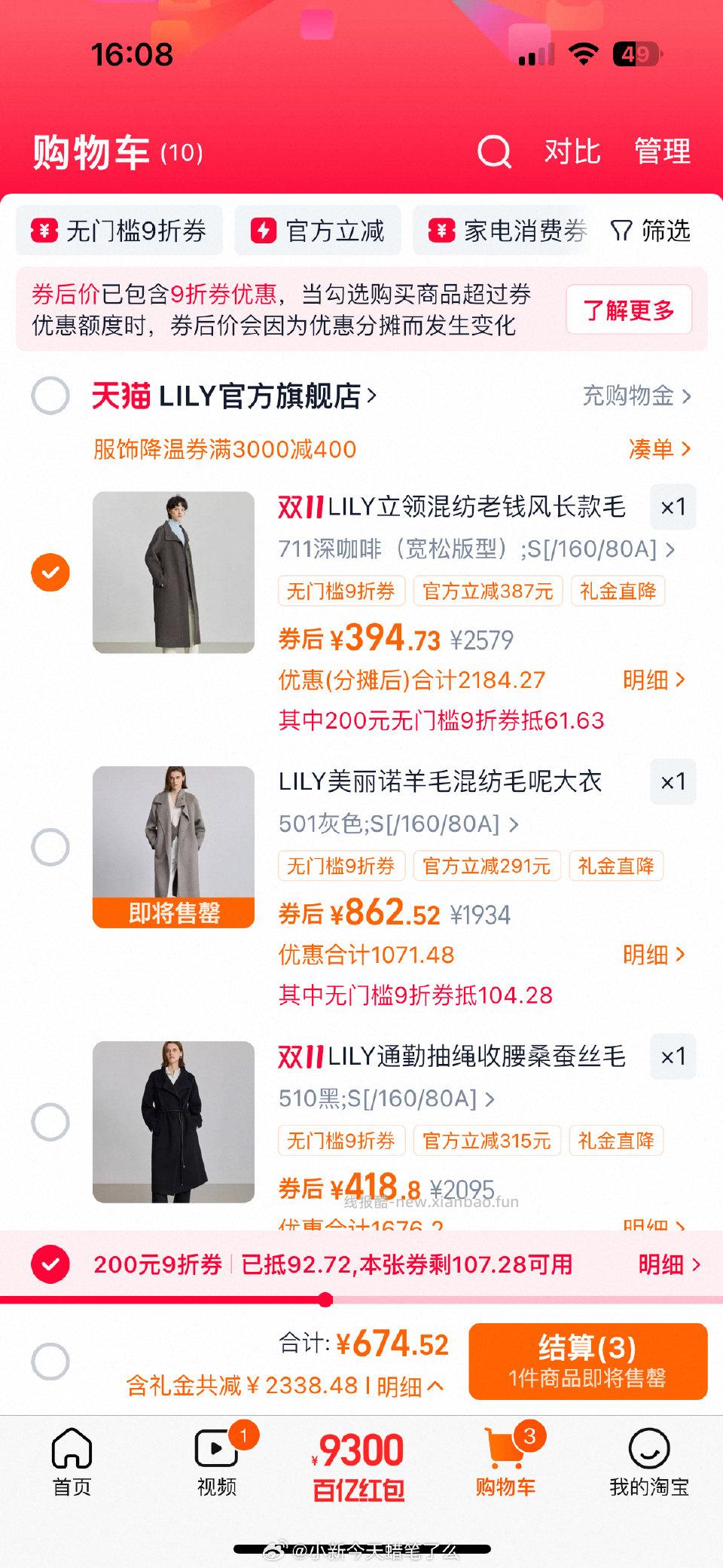Viewport: 723px width, 1568px height.
Task: Open the 凑单 link for the 3000减400 coupon
Action: point(657,449)
